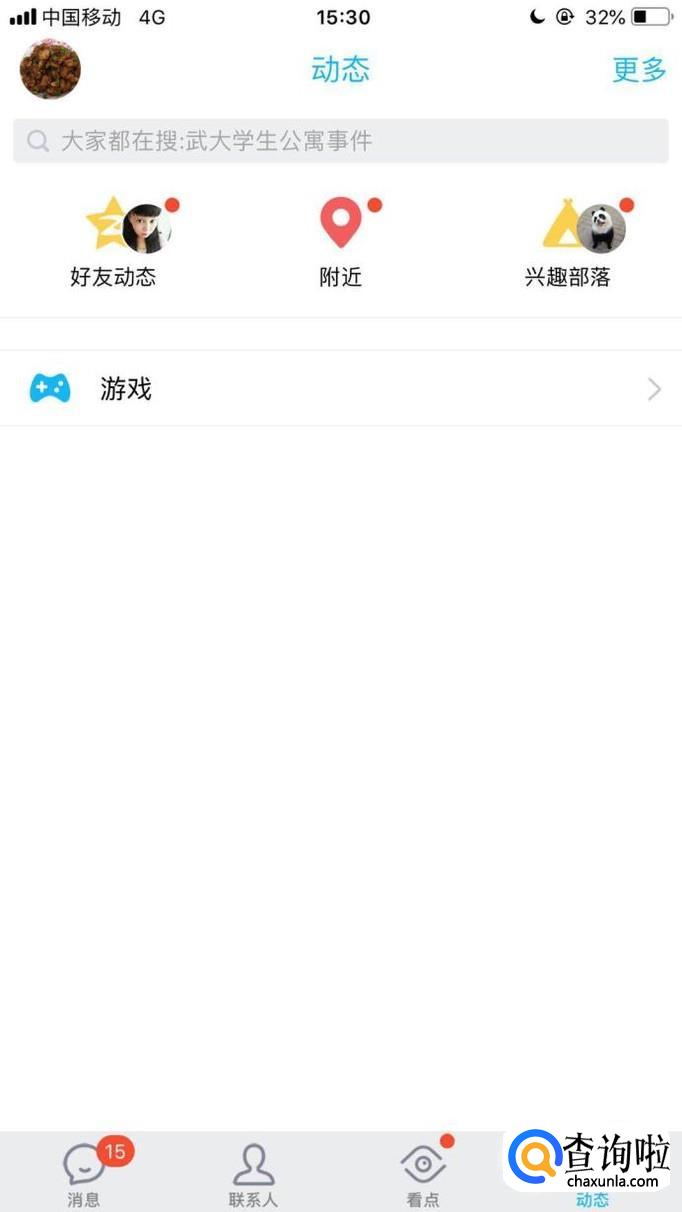This screenshot has width=682, height=1212.
Task: Switch to the 消息 tab
Action: coord(84,1172)
